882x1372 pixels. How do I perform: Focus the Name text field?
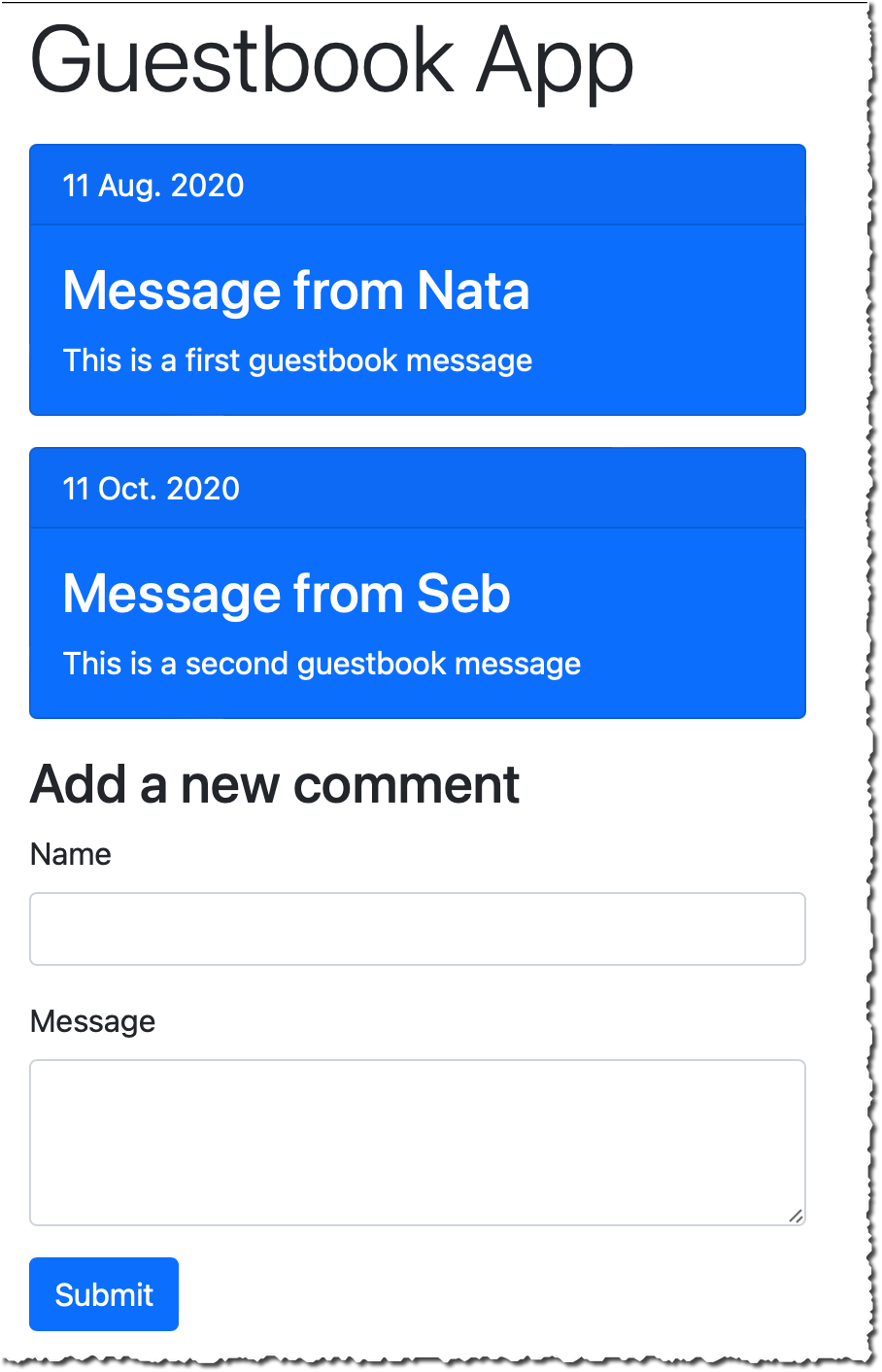click(418, 929)
